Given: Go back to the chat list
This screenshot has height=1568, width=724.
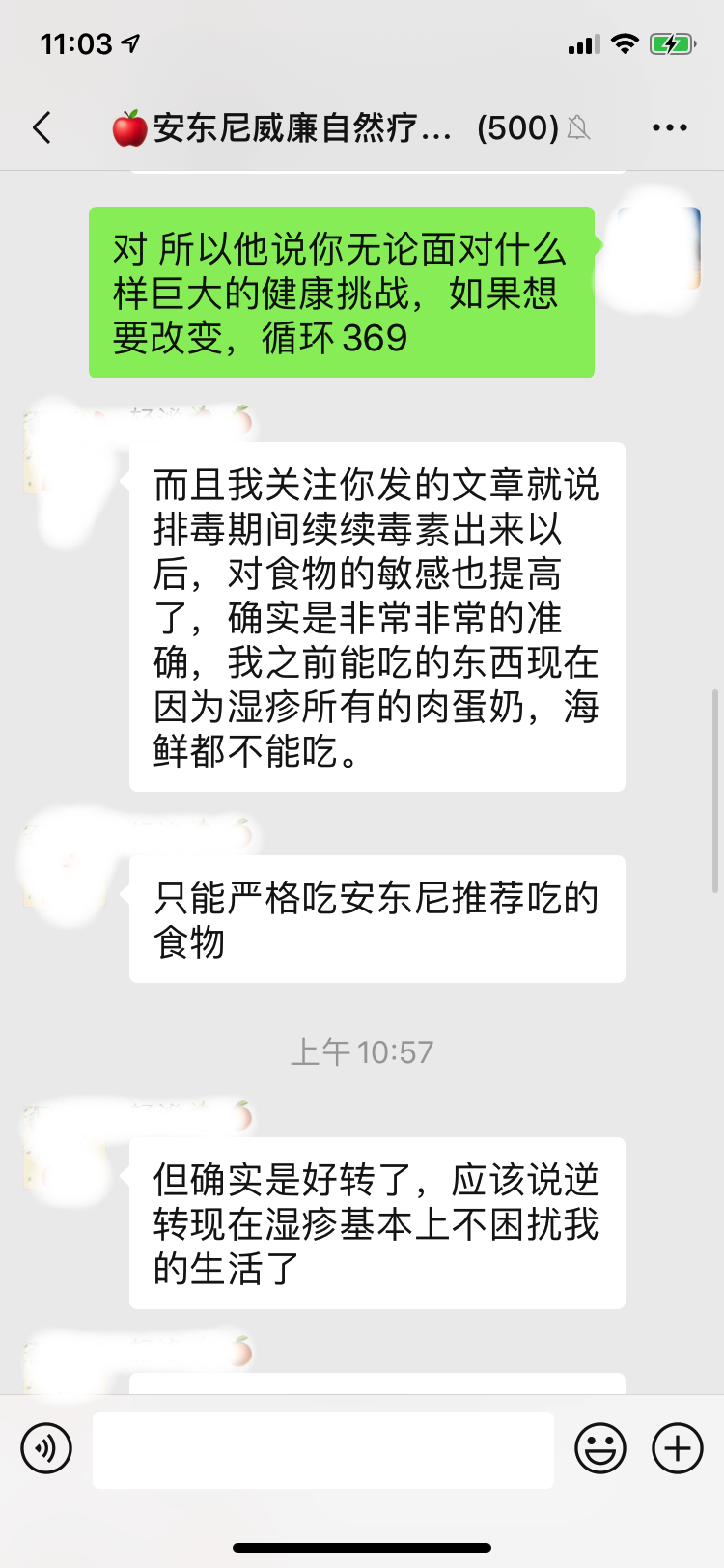Looking at the screenshot, I should point(42,127).
